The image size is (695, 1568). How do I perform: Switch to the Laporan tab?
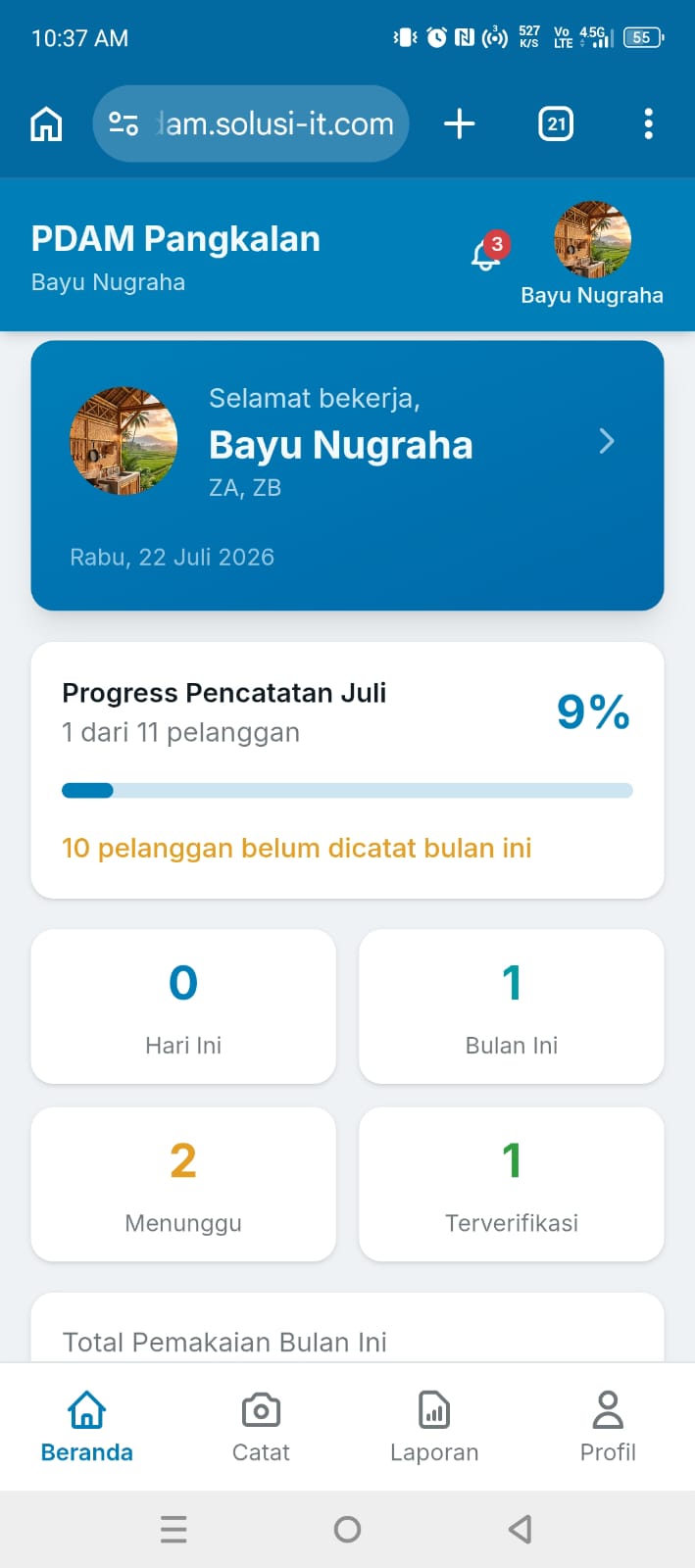click(x=434, y=1427)
